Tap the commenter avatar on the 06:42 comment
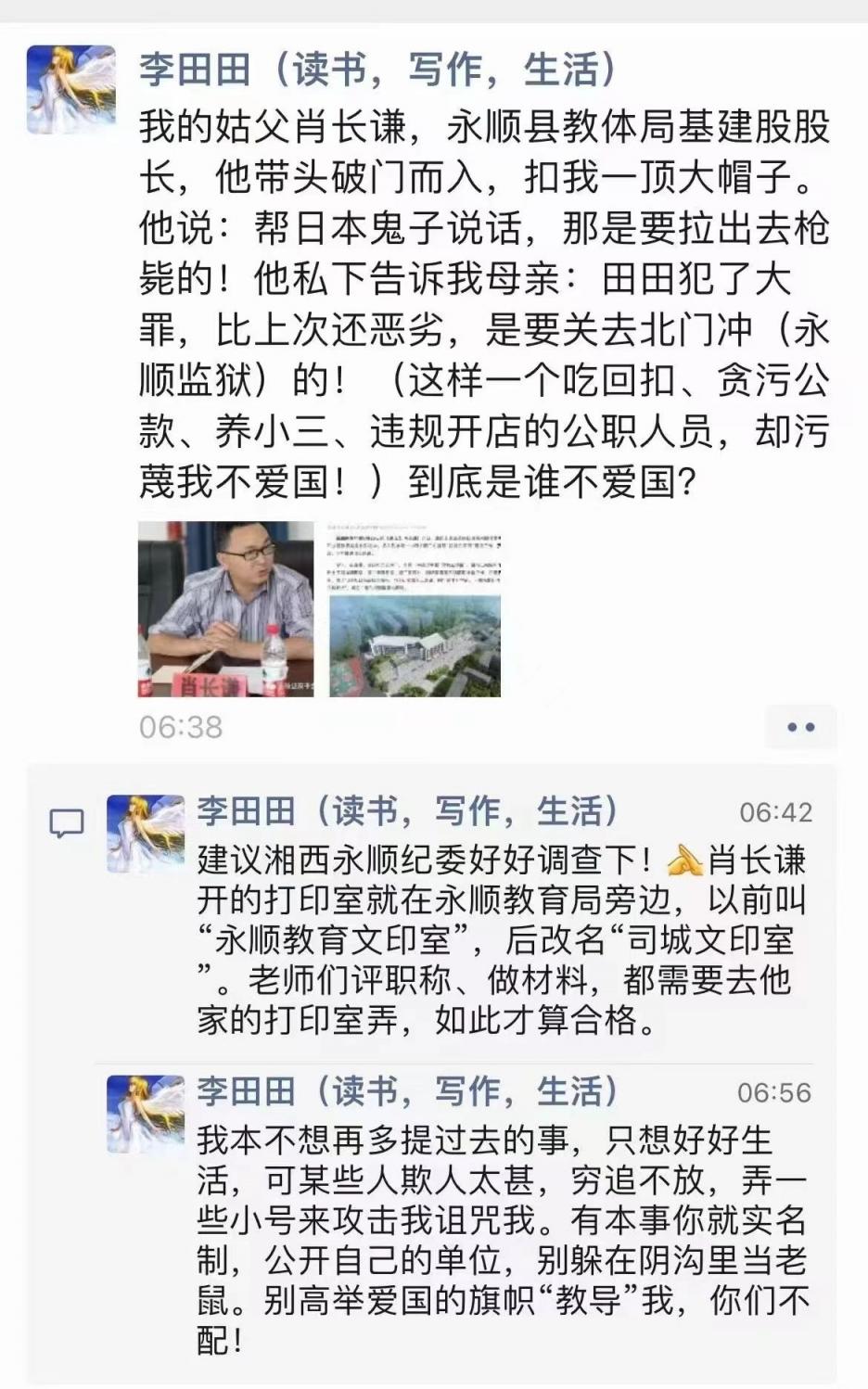The width and height of the screenshot is (868, 1389). tap(145, 833)
